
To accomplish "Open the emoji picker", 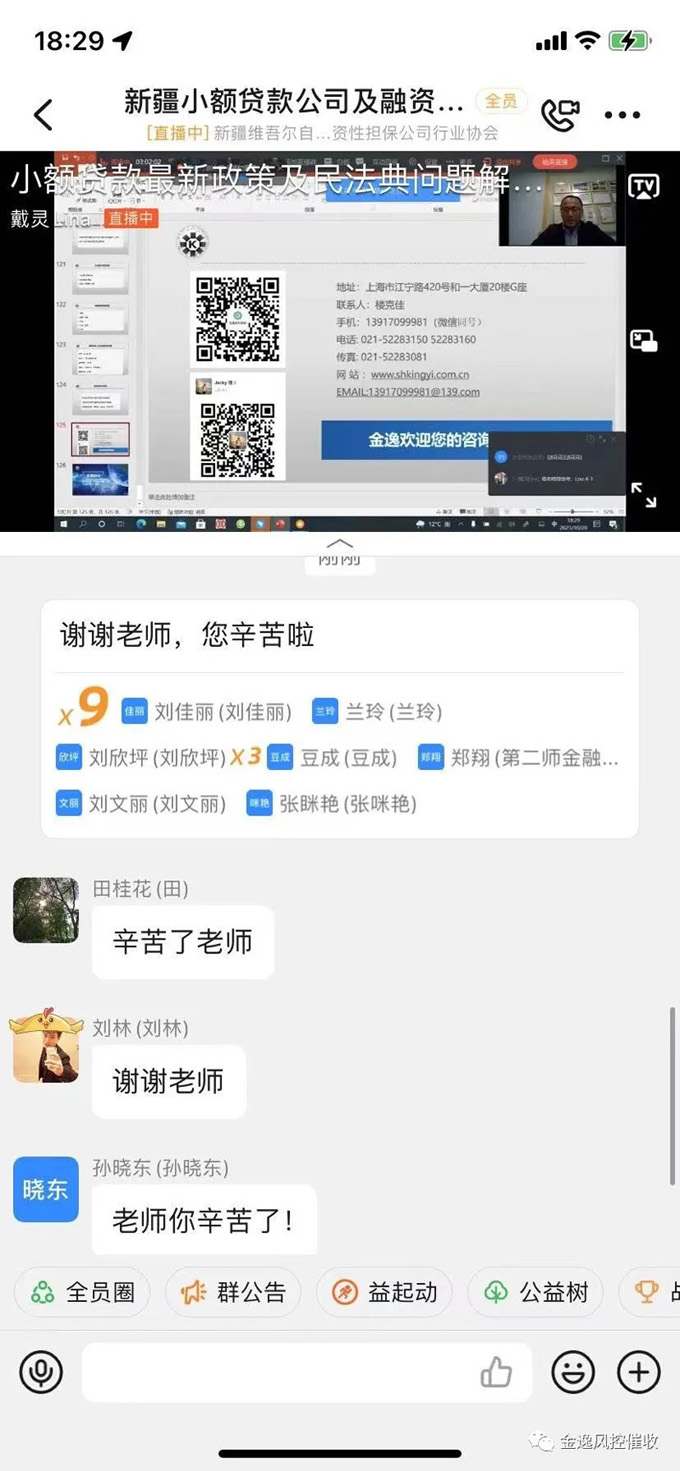I will click(x=573, y=1372).
